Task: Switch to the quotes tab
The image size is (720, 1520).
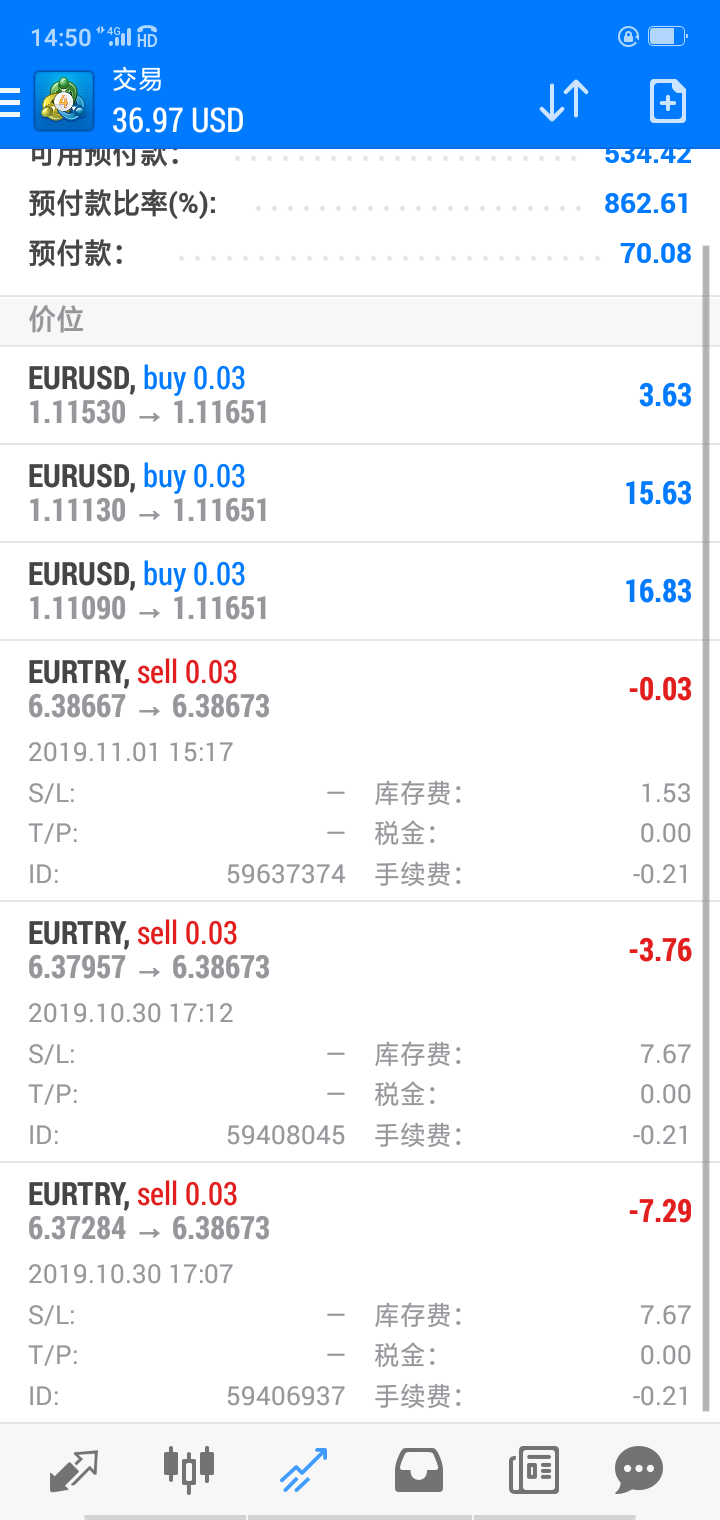Action: point(74,1468)
